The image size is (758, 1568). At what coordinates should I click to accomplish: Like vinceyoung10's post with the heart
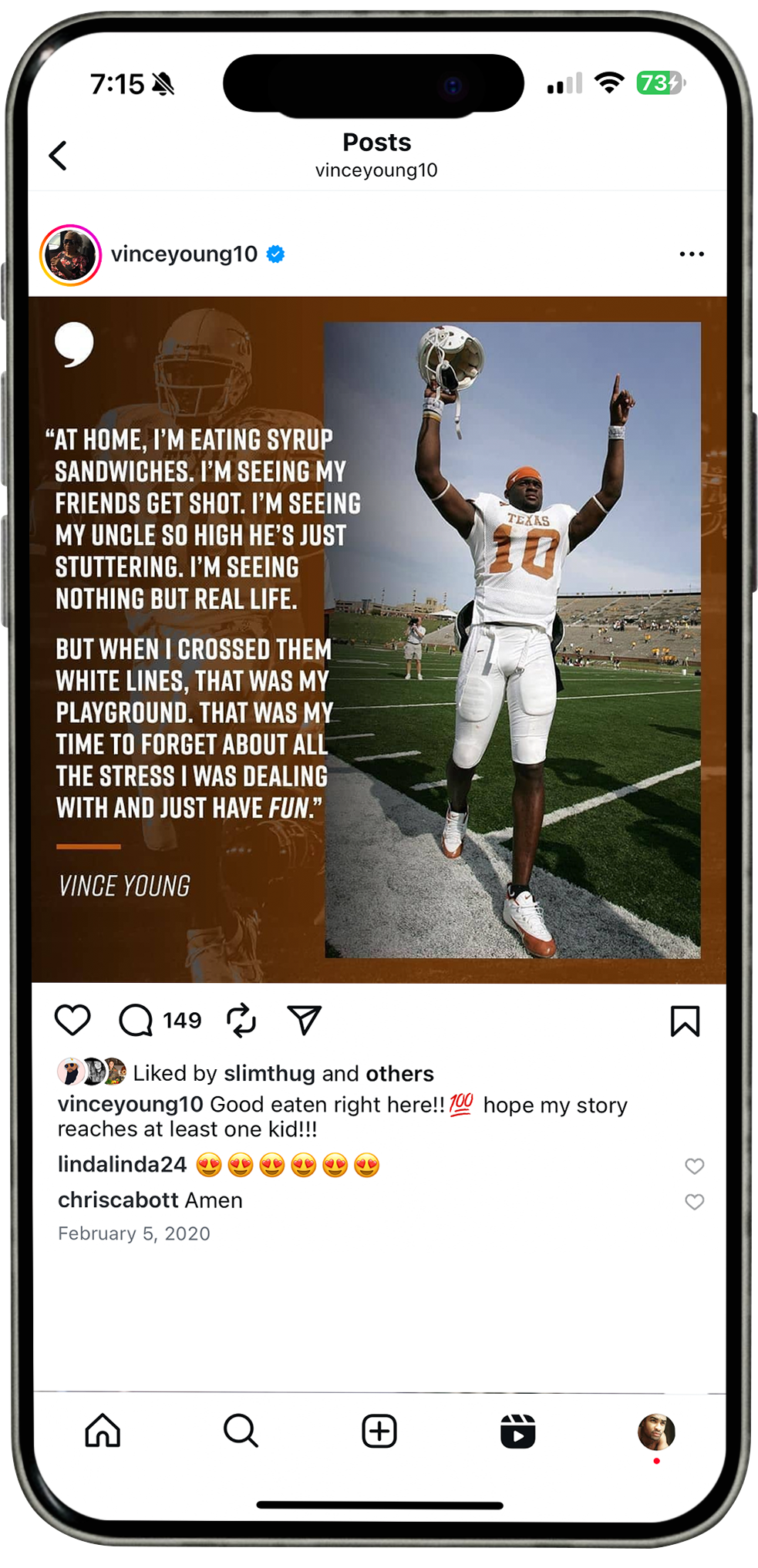point(73,1020)
